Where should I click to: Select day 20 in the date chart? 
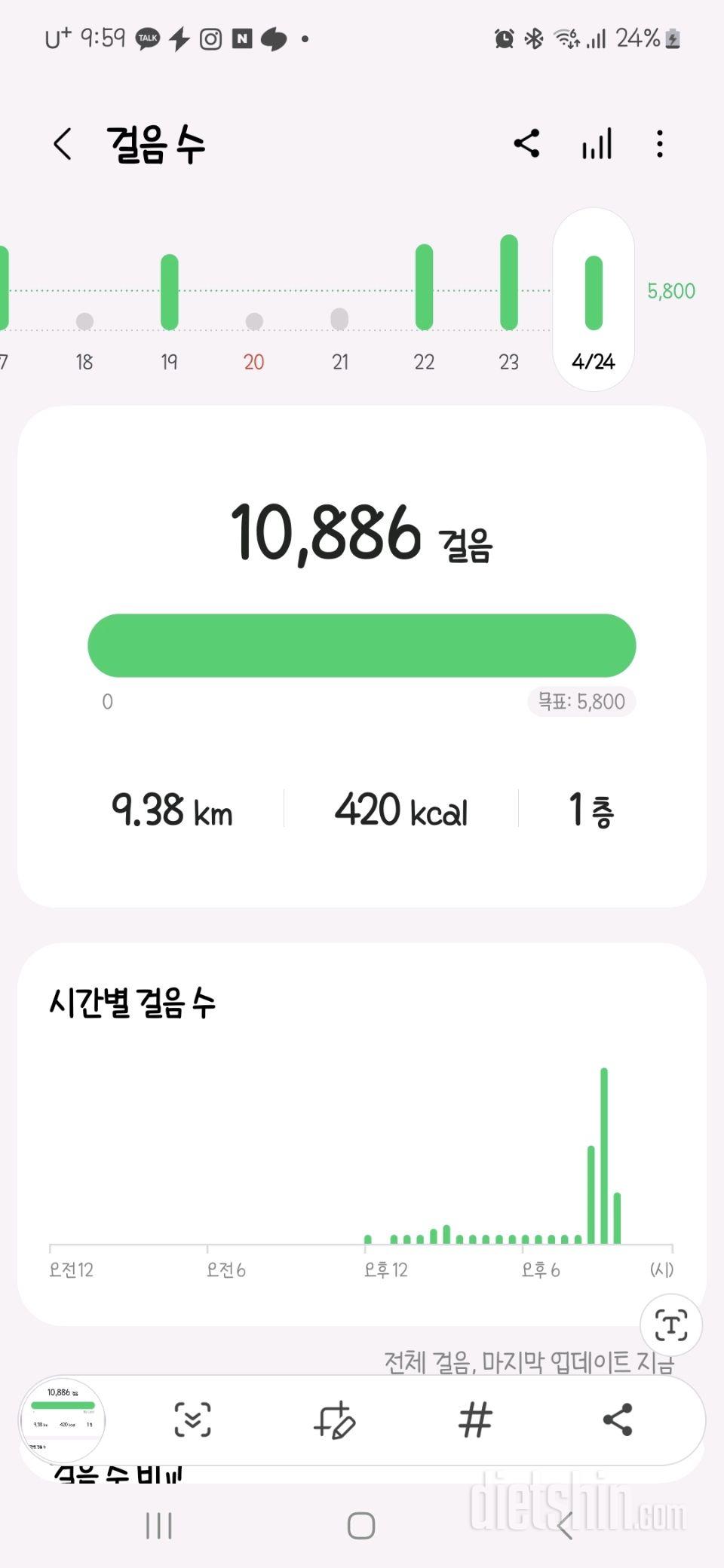[x=254, y=302]
